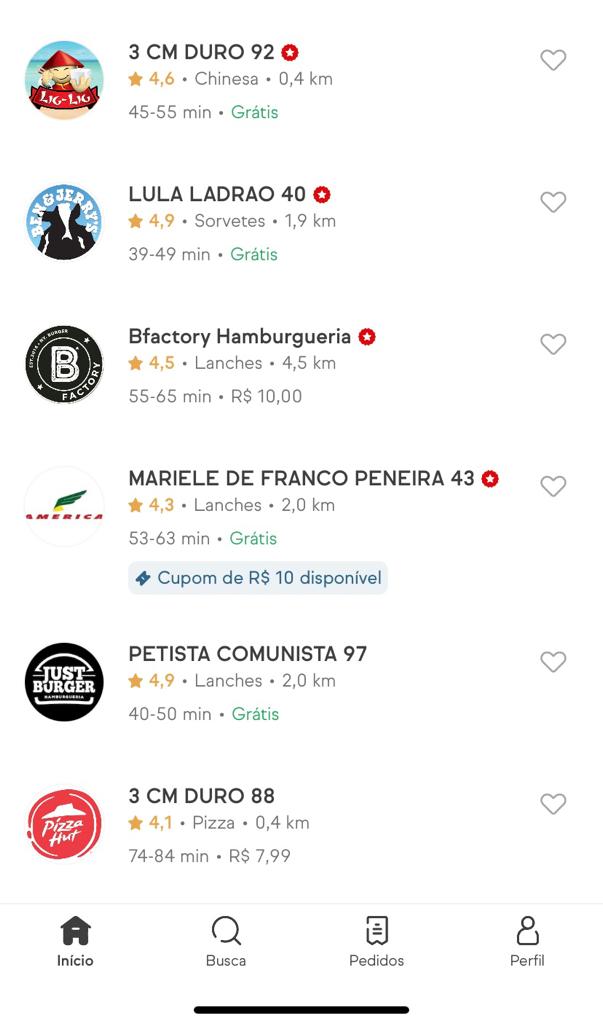Favorite the PETISTA COMUNISTA 97 listing
The image size is (603, 1024).
[553, 662]
